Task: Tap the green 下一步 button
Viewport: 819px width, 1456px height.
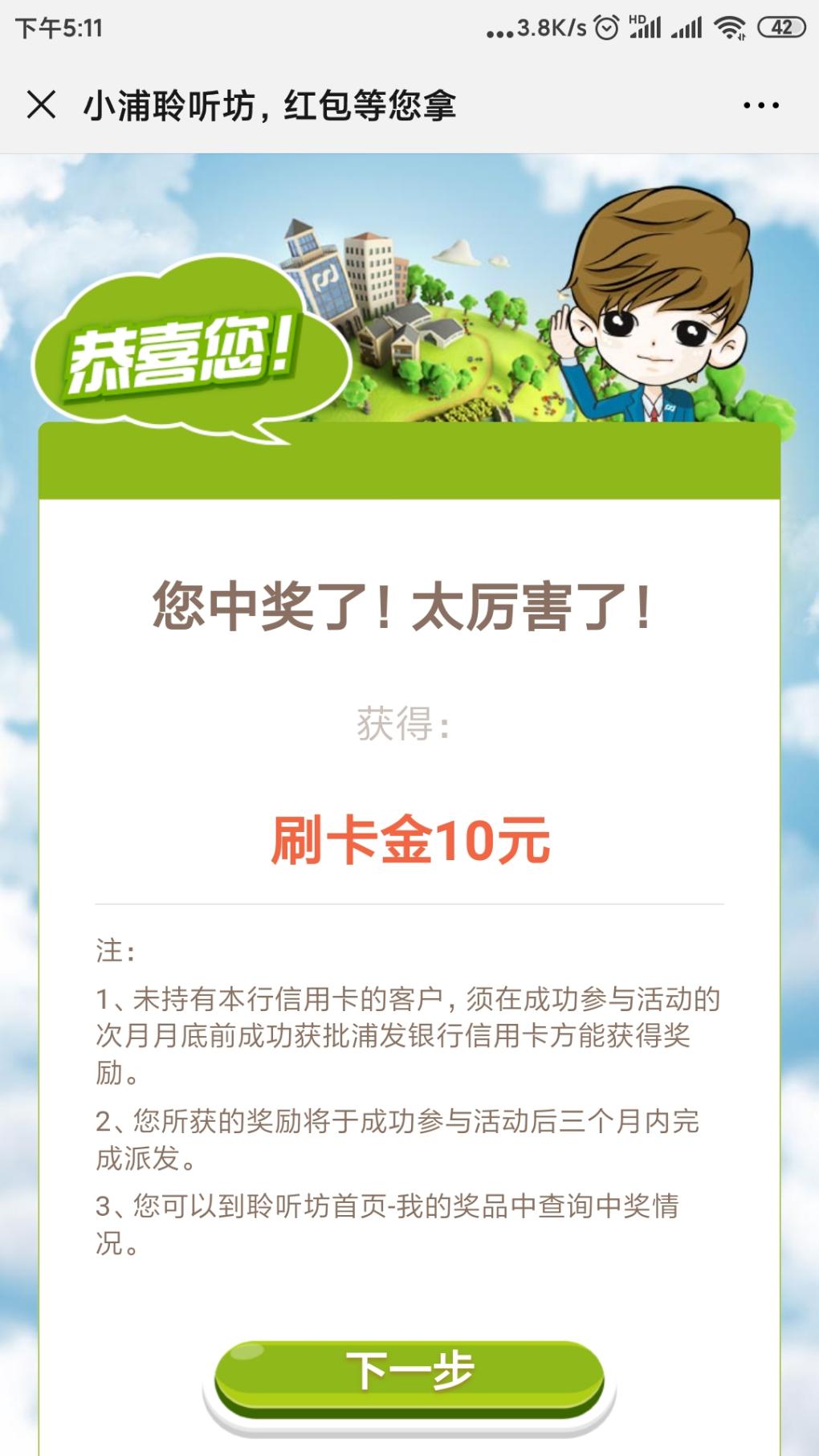Action: pos(409,1371)
